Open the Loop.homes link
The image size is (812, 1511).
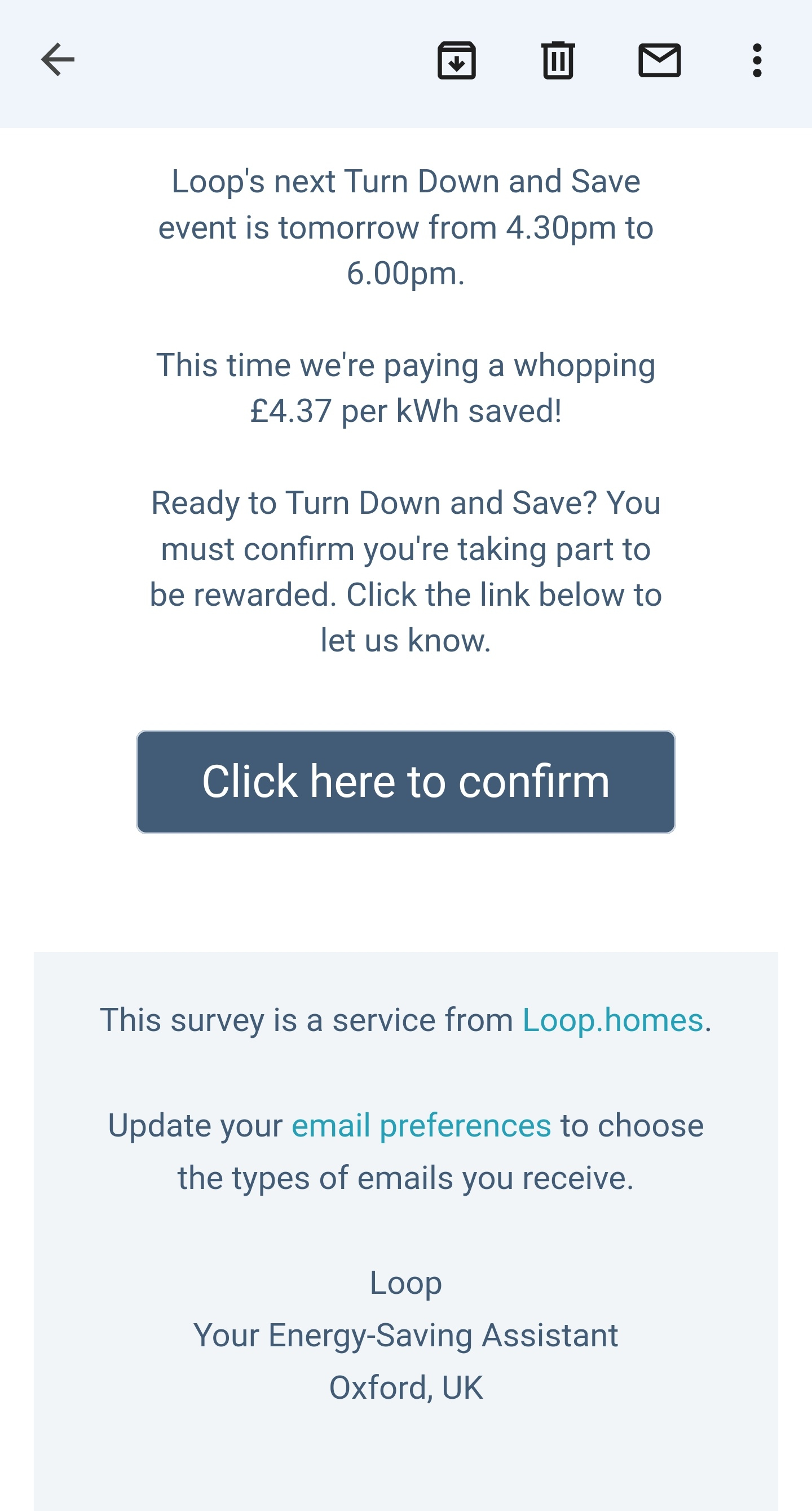612,1020
